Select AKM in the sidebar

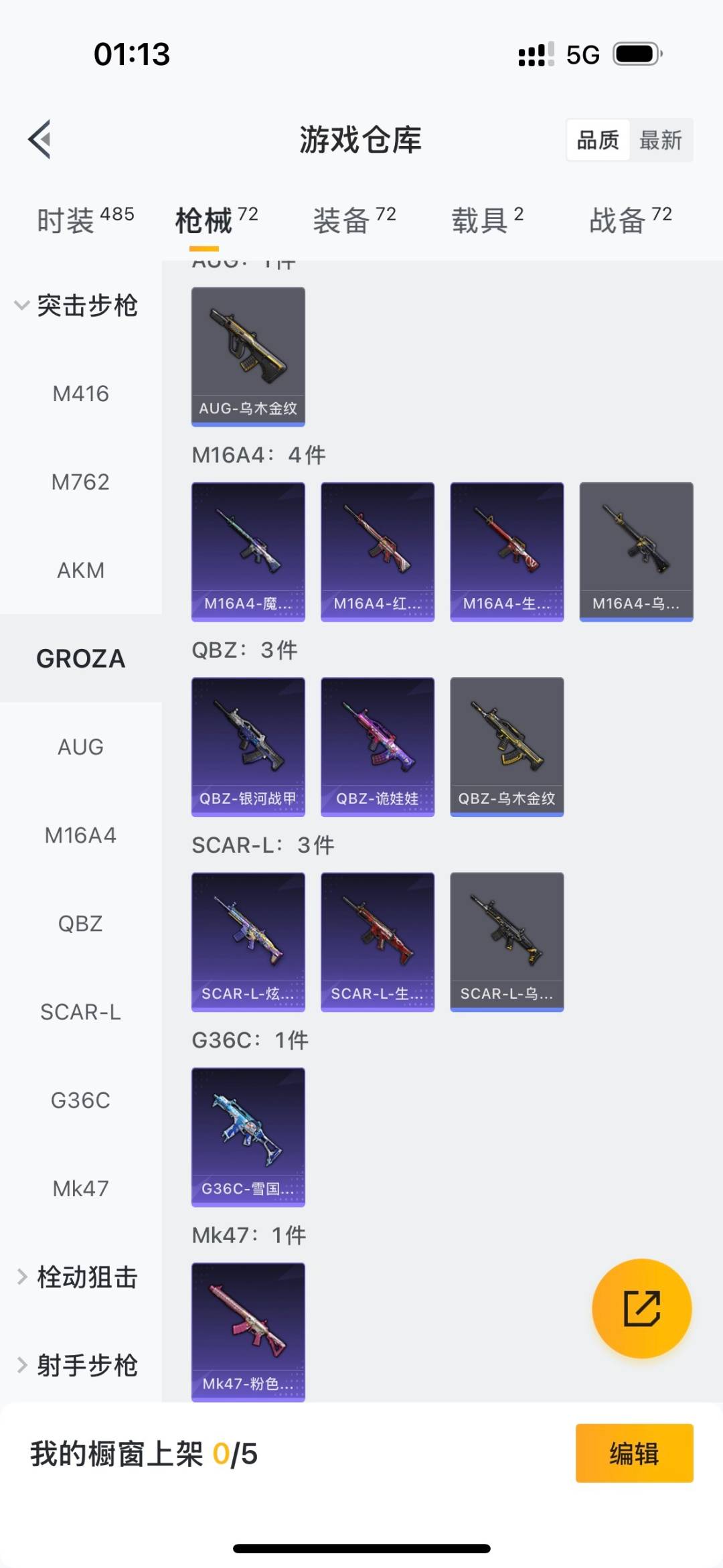click(x=80, y=571)
